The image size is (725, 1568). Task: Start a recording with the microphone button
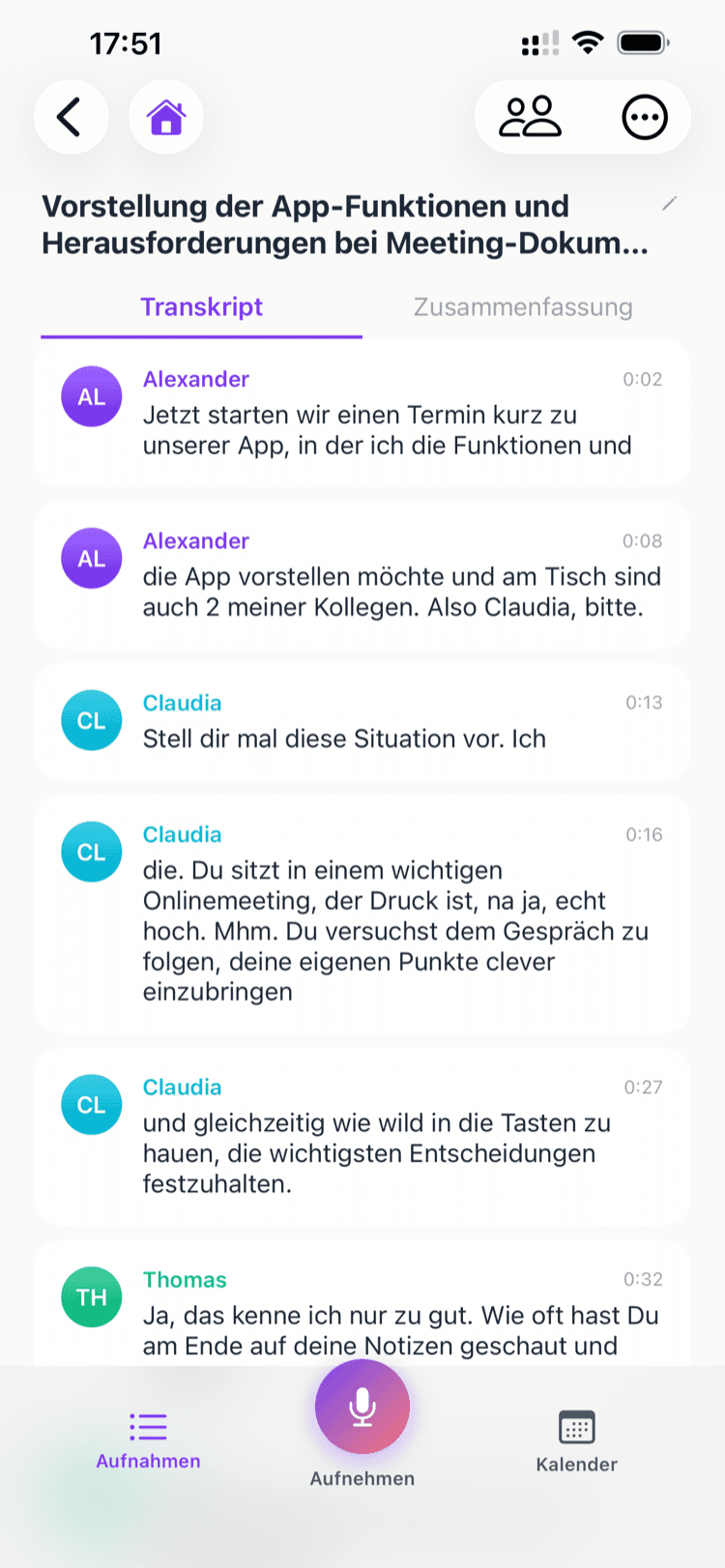(362, 1407)
